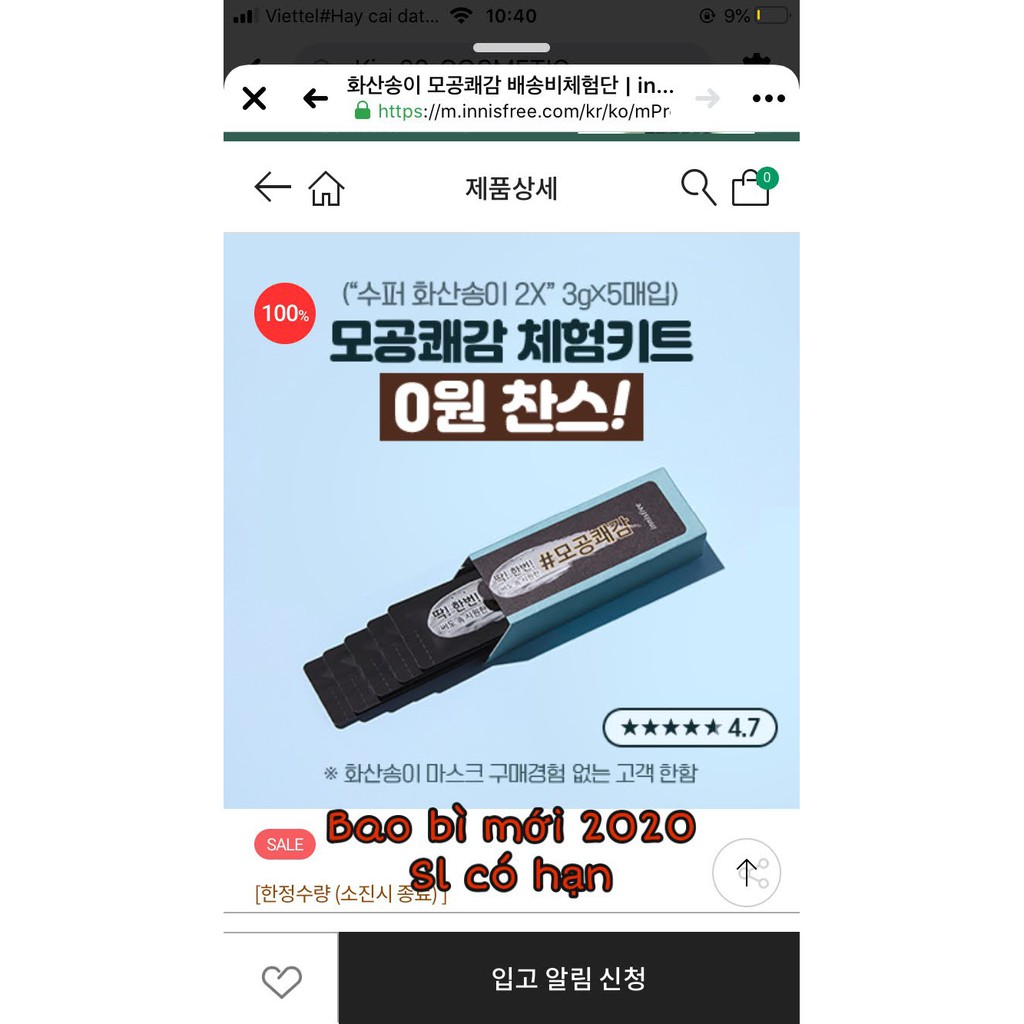Go back in browser history
Viewport: 1024px width, 1024px height.
click(x=315, y=98)
